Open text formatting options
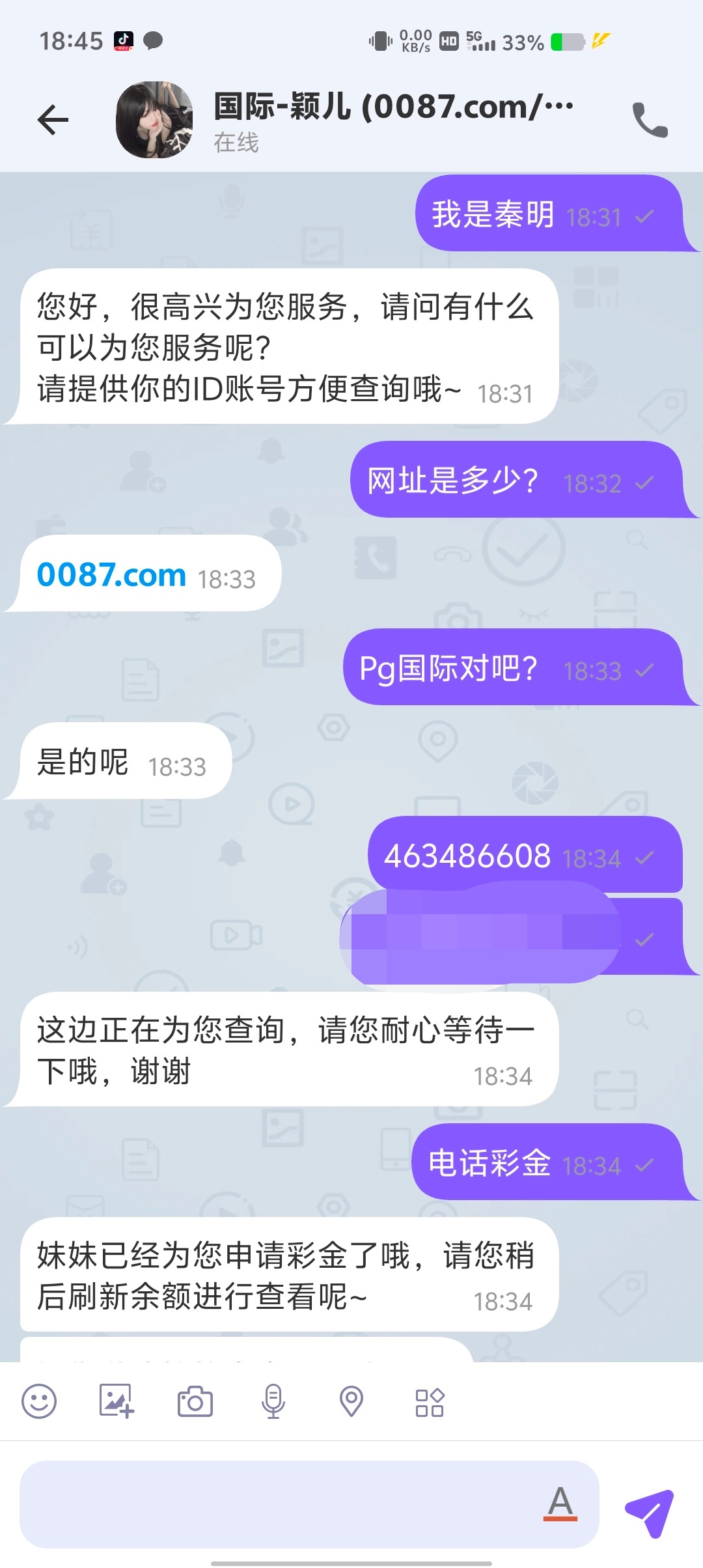Screen dimensions: 703x1568 560,1503
